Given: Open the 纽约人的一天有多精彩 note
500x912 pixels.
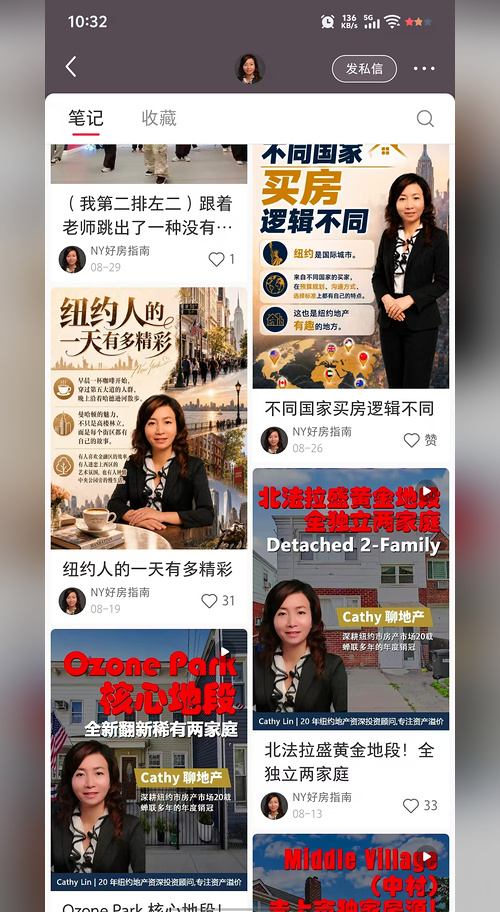Looking at the screenshot, I should [149, 418].
